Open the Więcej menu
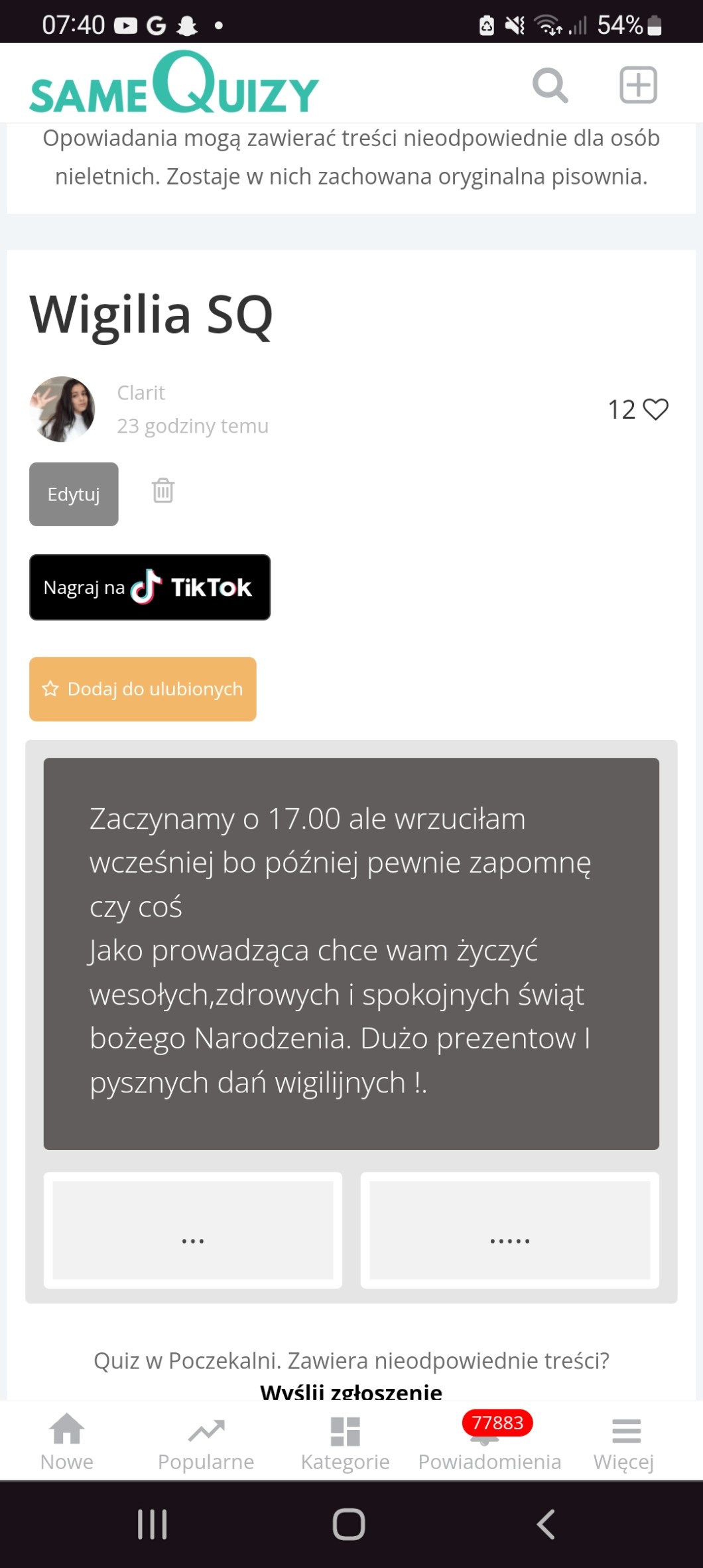 [624, 1443]
